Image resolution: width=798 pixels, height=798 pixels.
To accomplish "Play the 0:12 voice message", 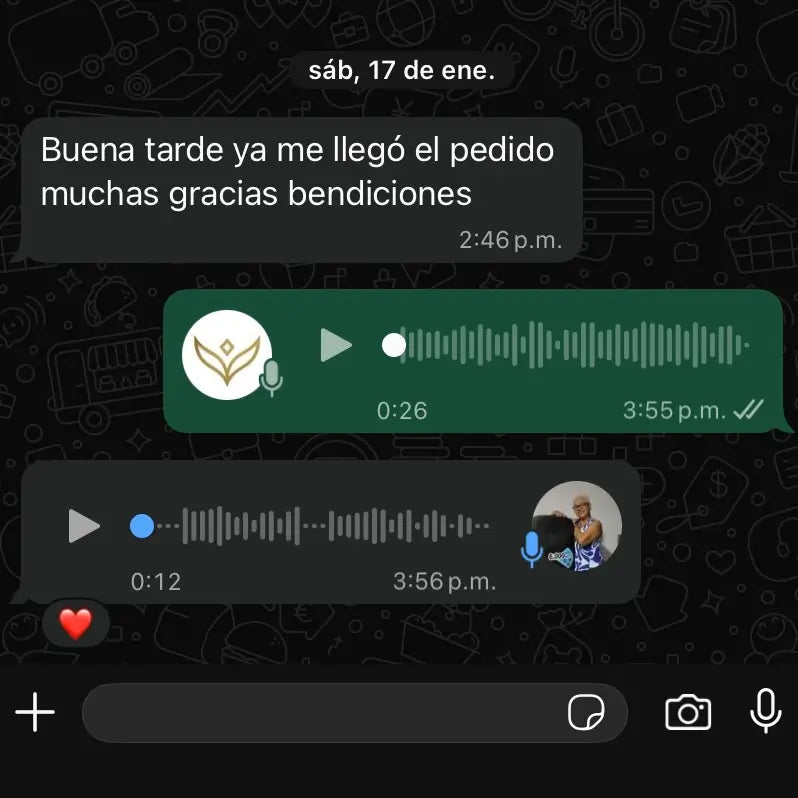I will [x=84, y=525].
